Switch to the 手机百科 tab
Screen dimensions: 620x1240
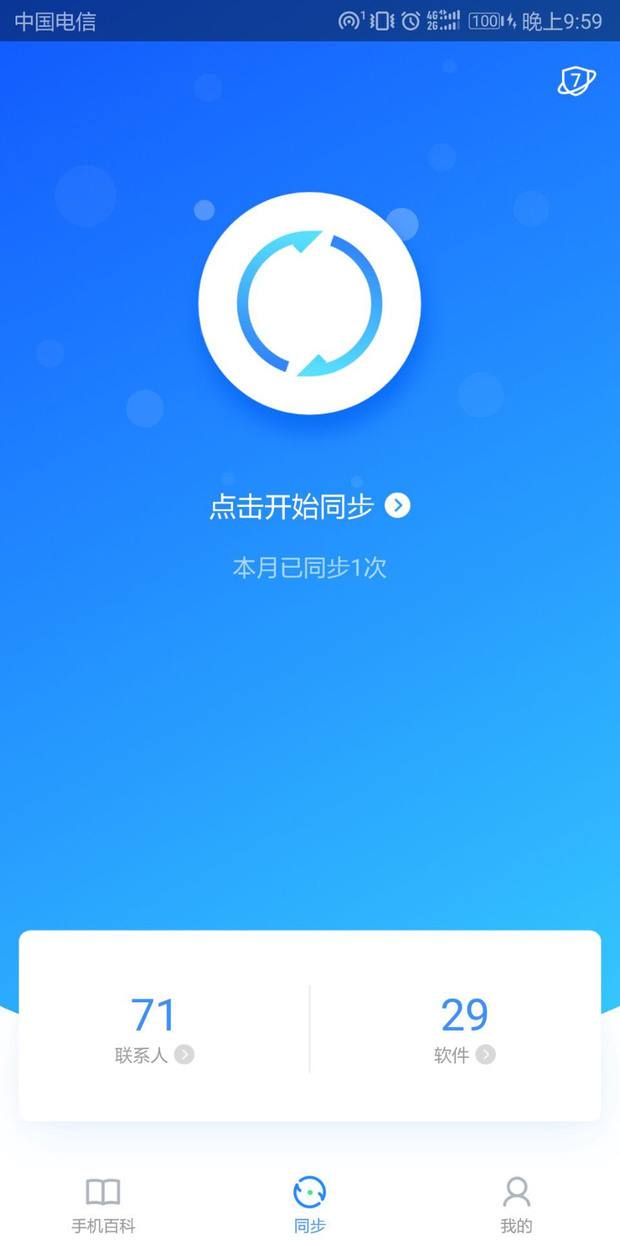point(103,1203)
